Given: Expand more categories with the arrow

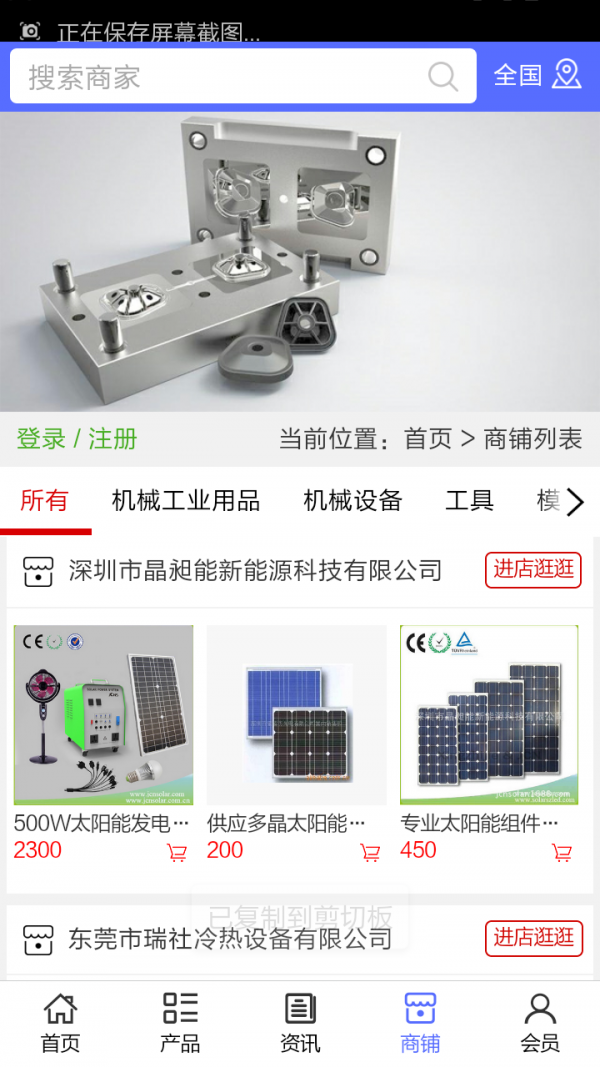Looking at the screenshot, I should coord(575,502).
